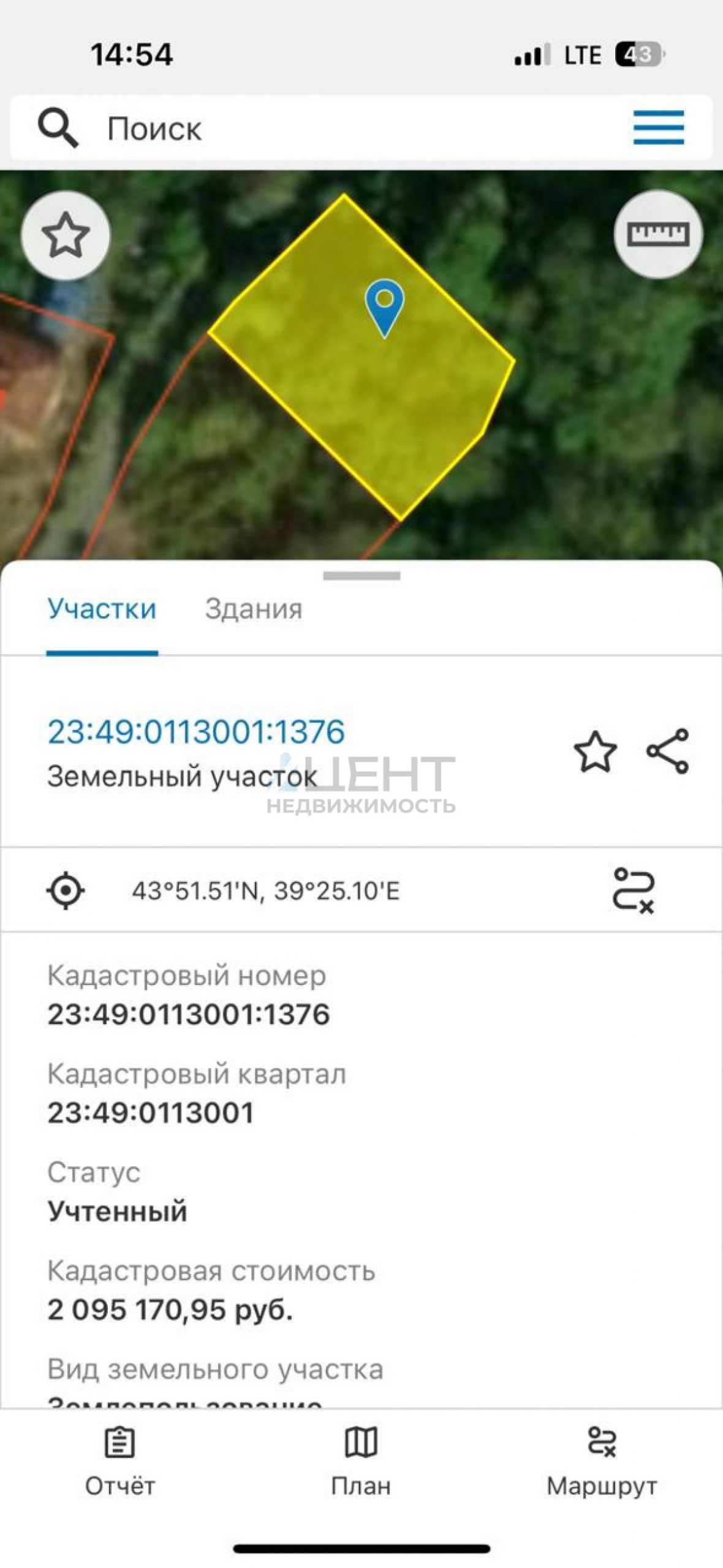Open the Поиск search field
This screenshot has height=1568, width=723.
[x=306, y=129]
